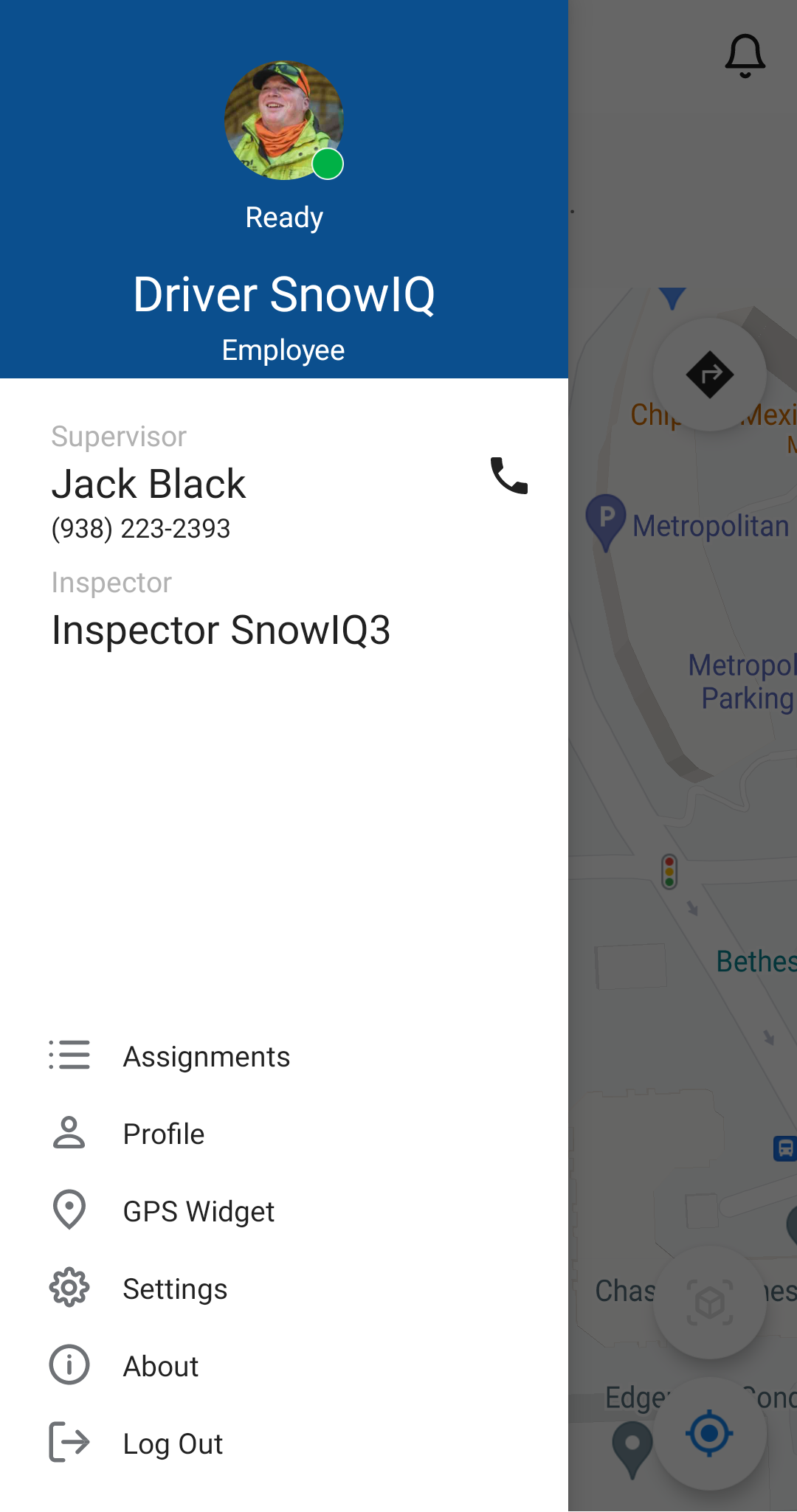Go to Profile page

tap(164, 1134)
